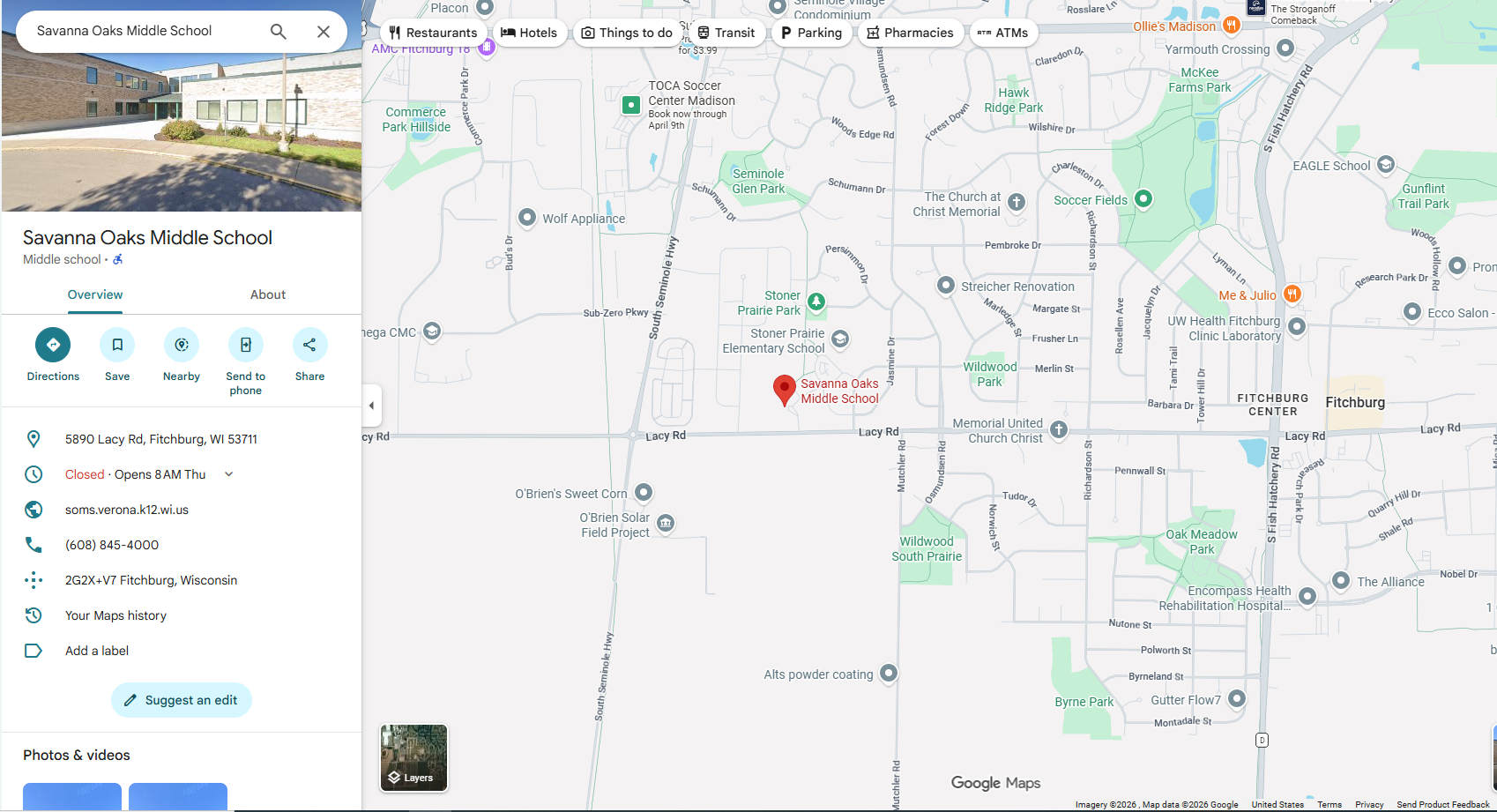Open Your Maps history
Image resolution: width=1497 pixels, height=812 pixels.
click(x=115, y=615)
